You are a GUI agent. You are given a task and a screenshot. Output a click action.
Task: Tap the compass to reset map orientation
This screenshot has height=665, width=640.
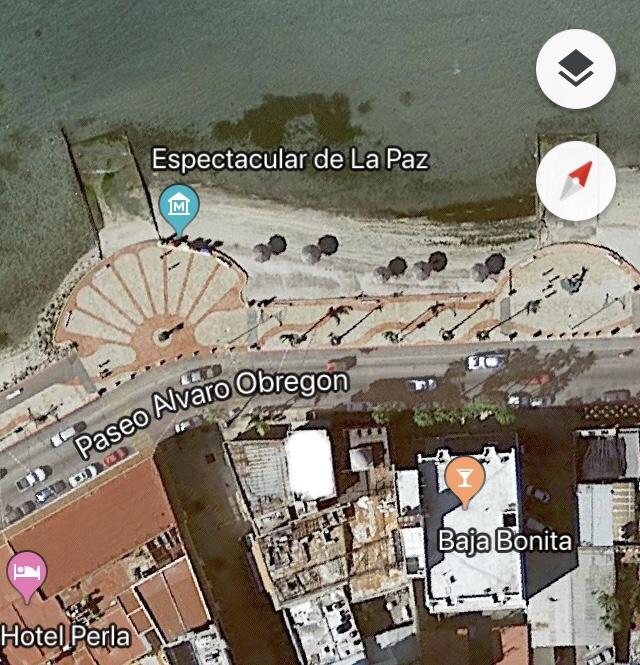pos(575,181)
